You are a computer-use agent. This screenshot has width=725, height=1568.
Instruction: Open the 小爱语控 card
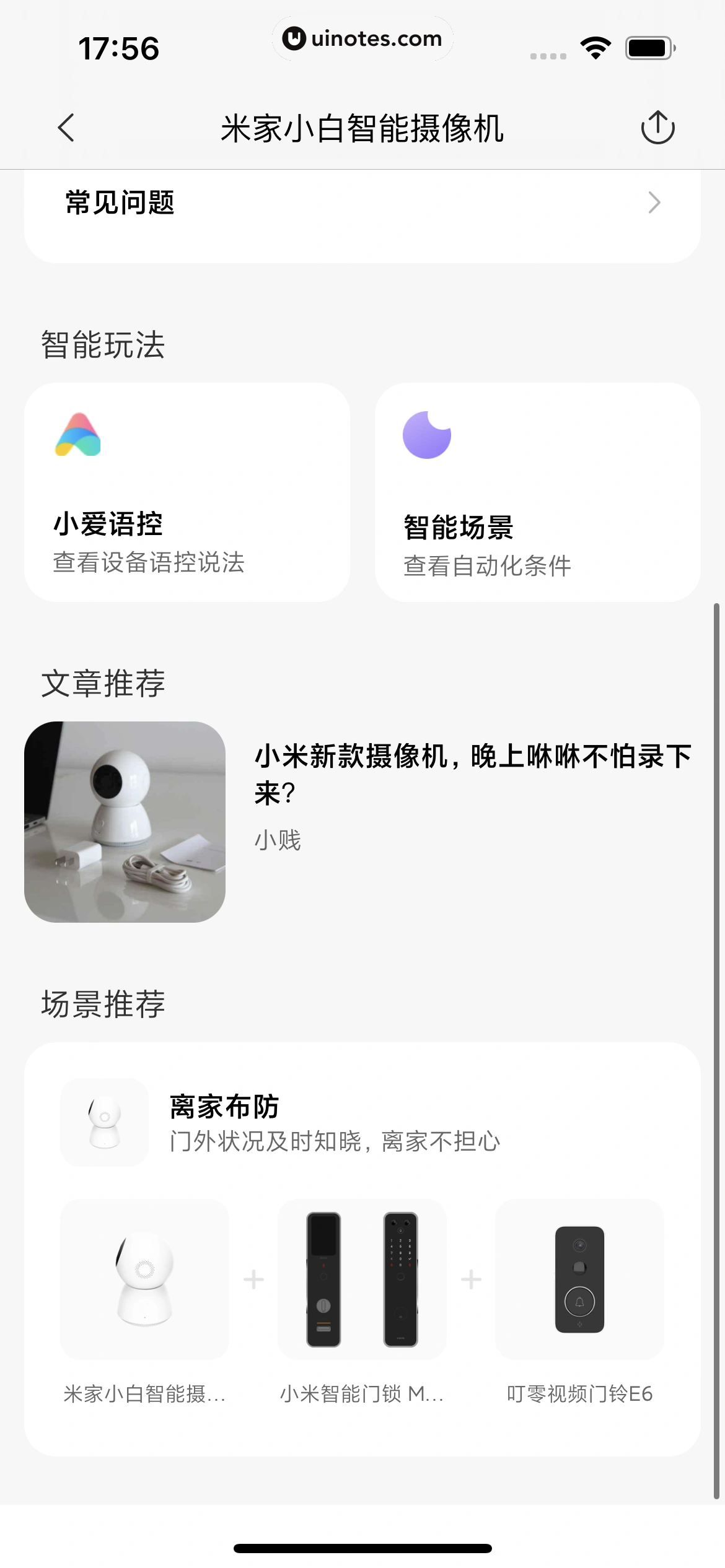(187, 492)
